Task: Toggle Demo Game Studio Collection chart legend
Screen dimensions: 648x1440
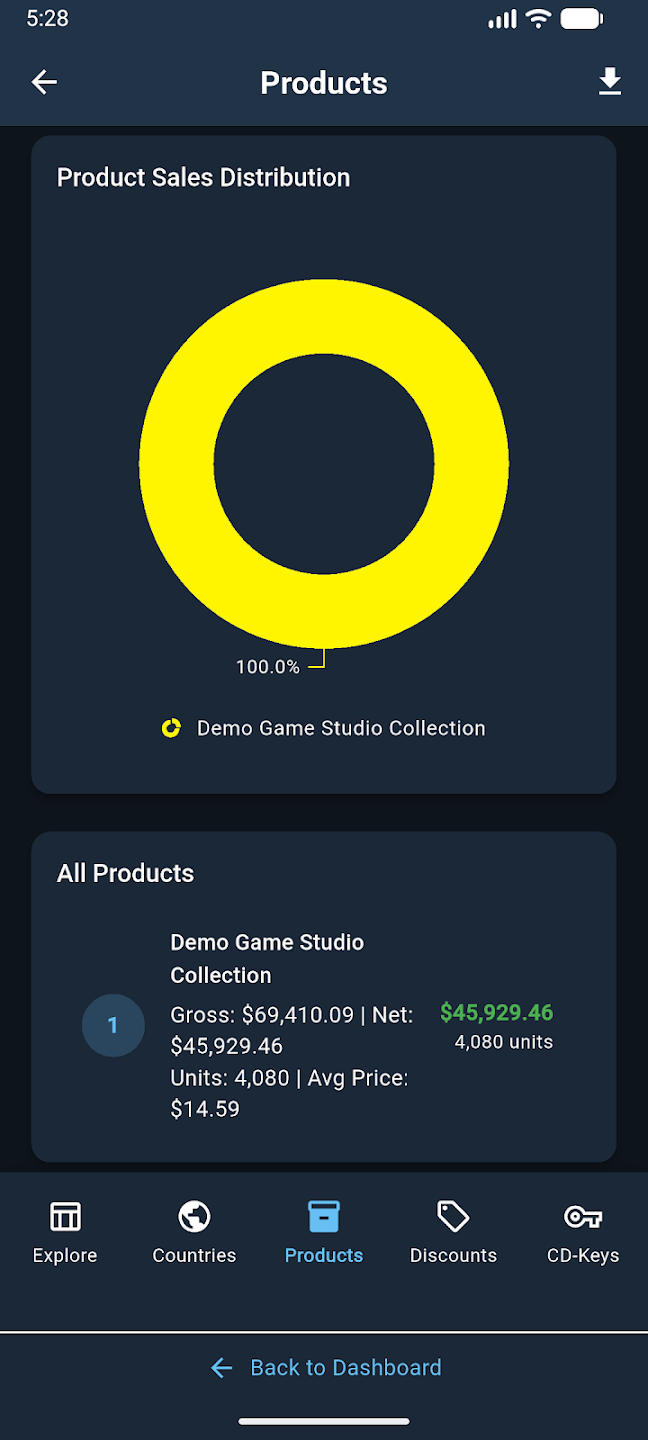Action: (x=324, y=728)
